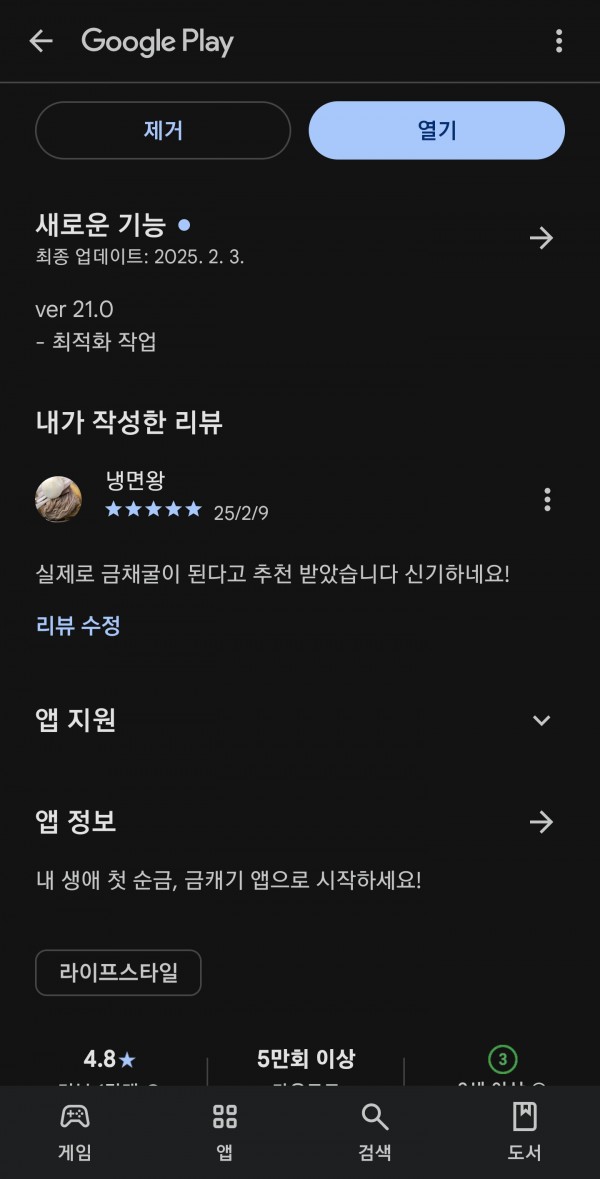Expand the 앱 지원 section

541,720
